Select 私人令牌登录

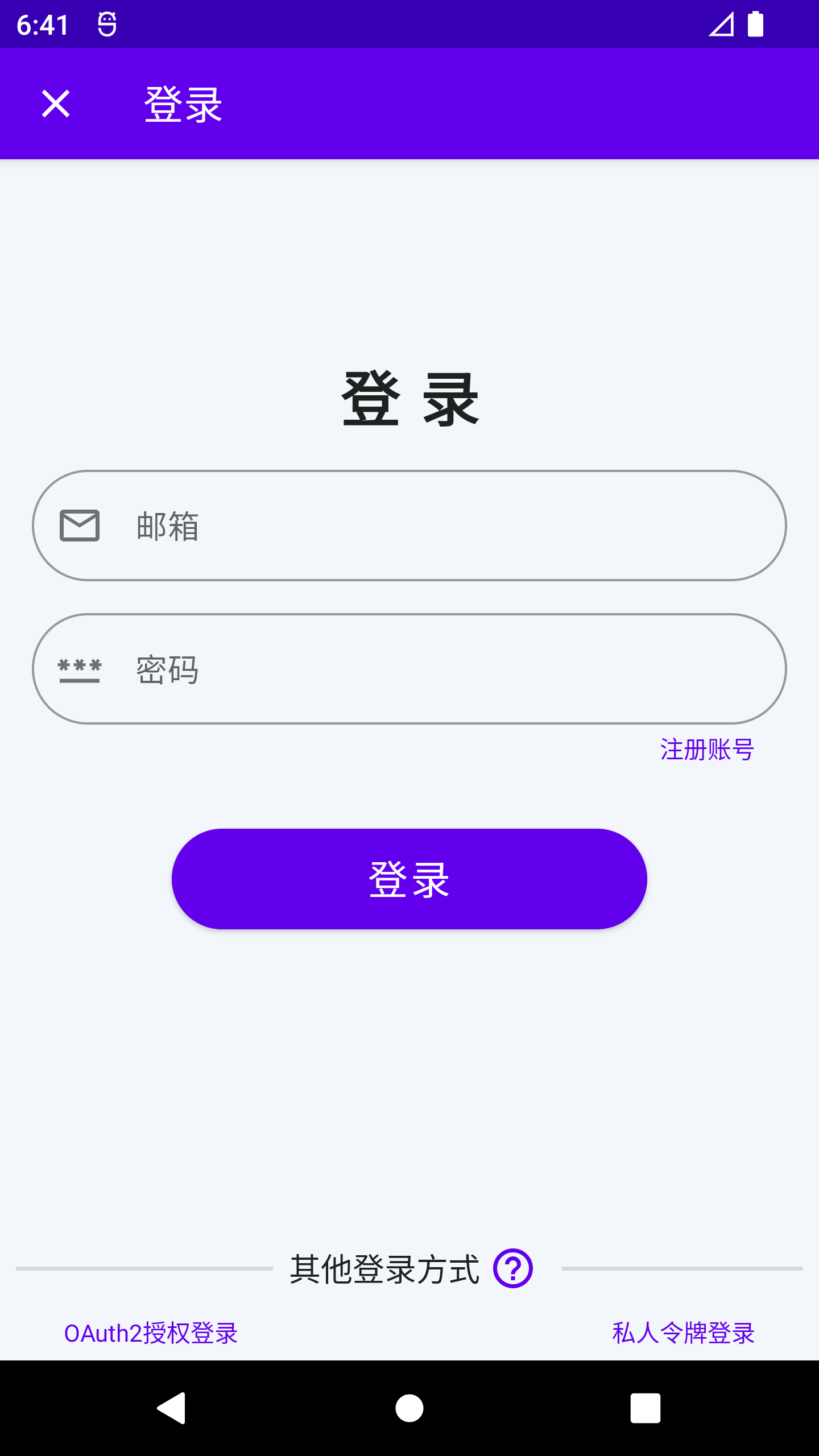click(x=683, y=1333)
